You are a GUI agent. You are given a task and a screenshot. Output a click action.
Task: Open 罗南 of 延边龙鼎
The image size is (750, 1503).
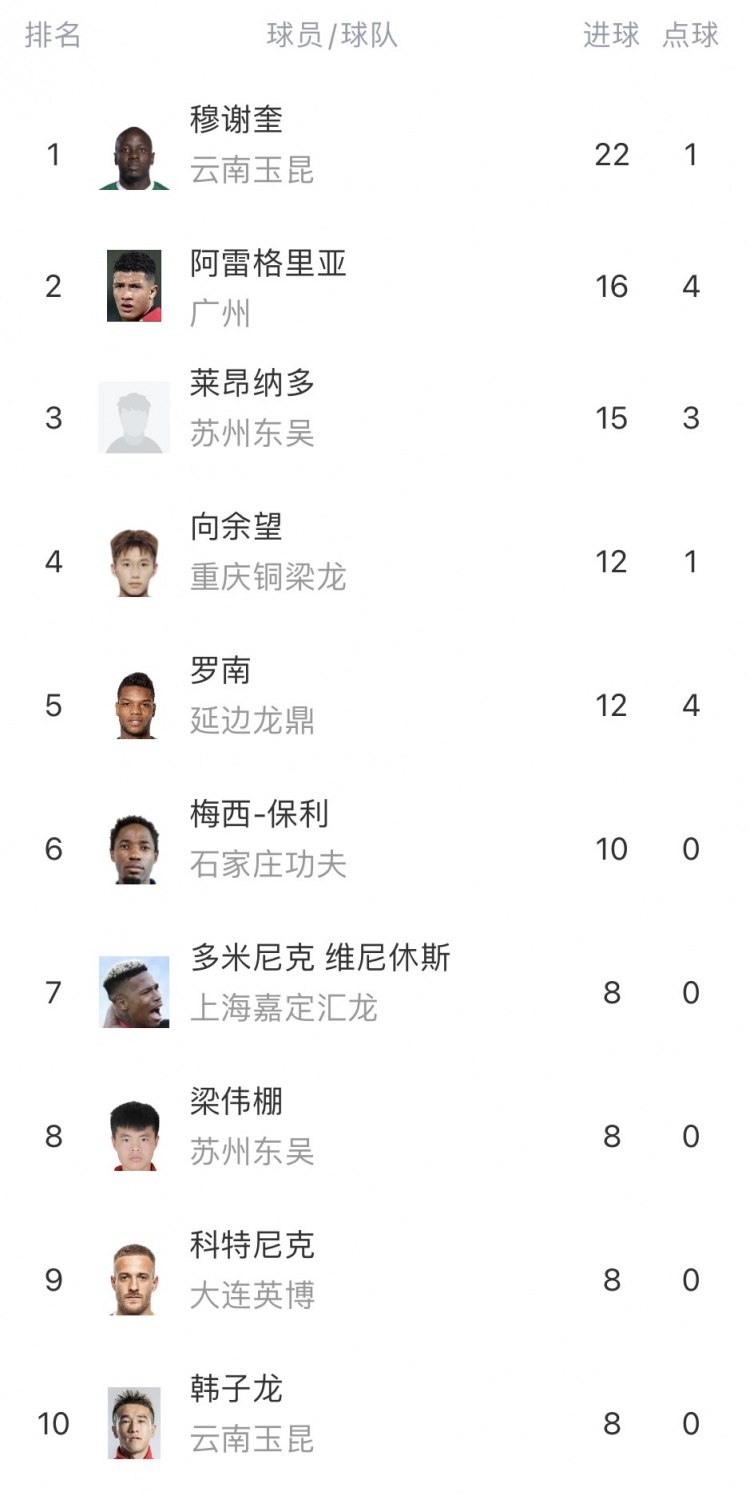coord(375,706)
